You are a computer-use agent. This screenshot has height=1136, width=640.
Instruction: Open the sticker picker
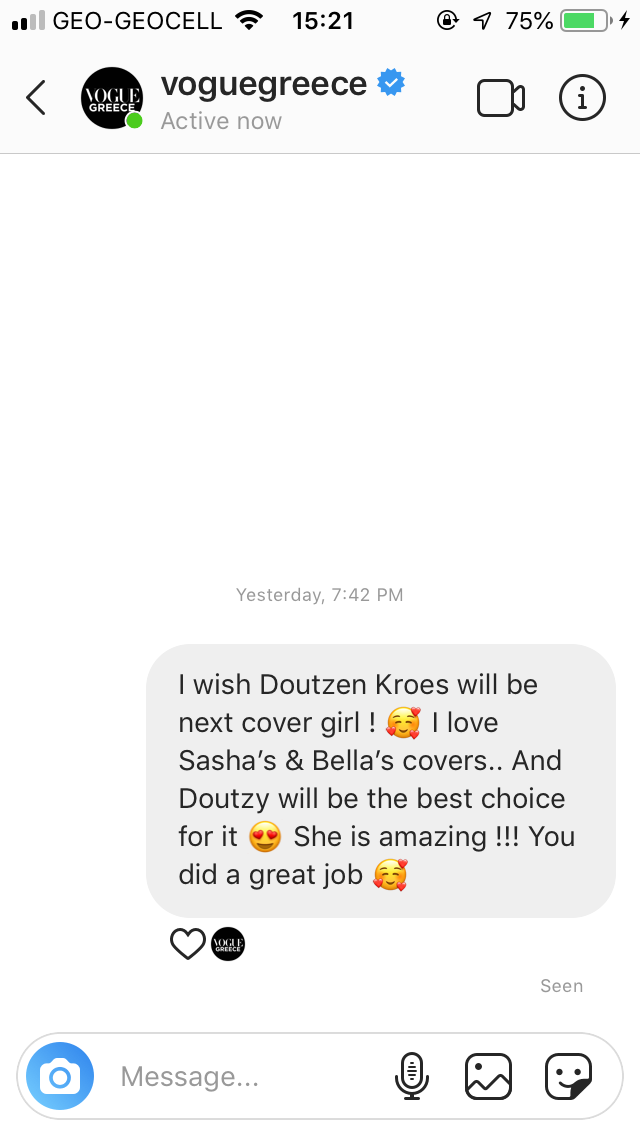click(x=569, y=1076)
